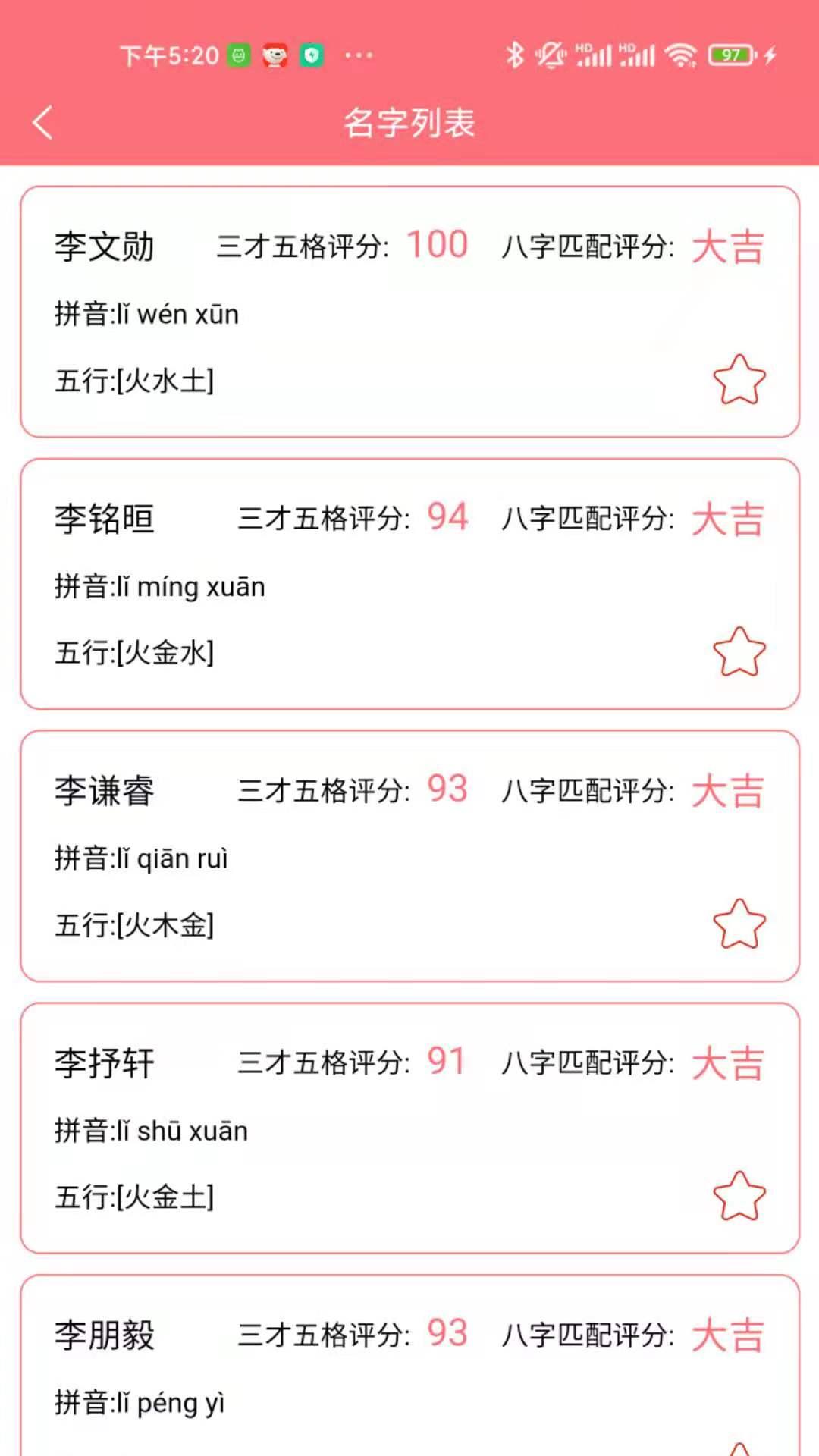Tap the battery indicator showing 97
This screenshot has height=1456, width=819.
point(729,53)
